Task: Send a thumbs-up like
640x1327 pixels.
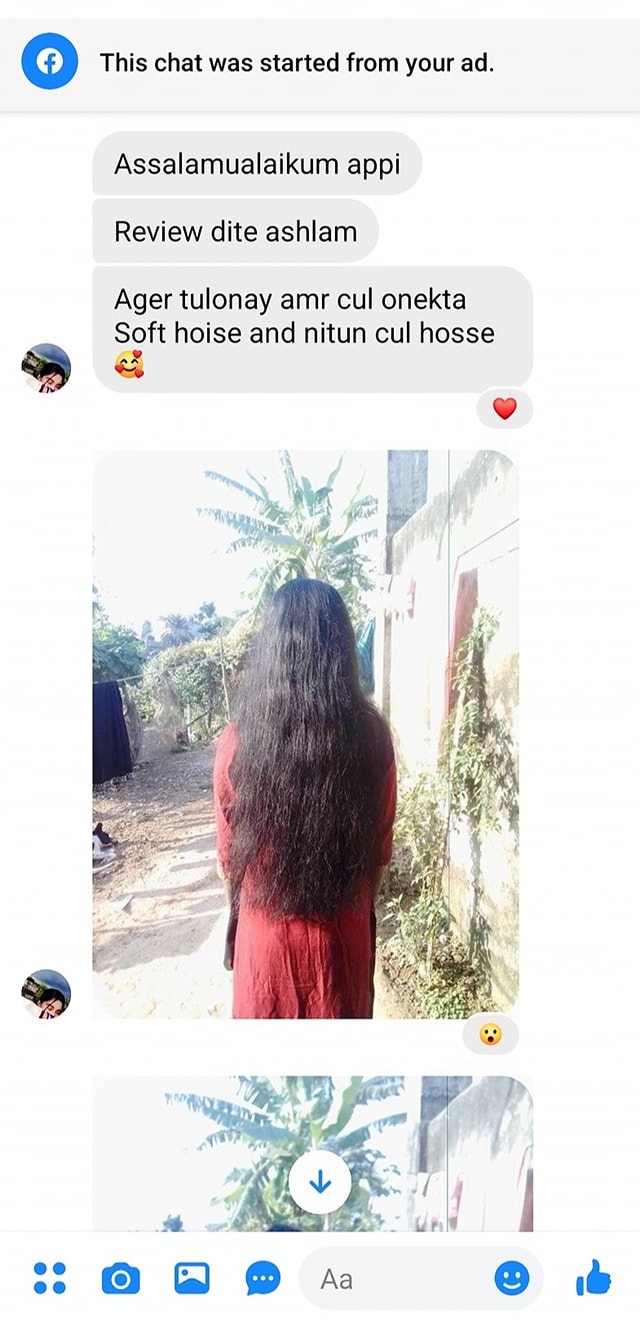Action: (593, 1278)
